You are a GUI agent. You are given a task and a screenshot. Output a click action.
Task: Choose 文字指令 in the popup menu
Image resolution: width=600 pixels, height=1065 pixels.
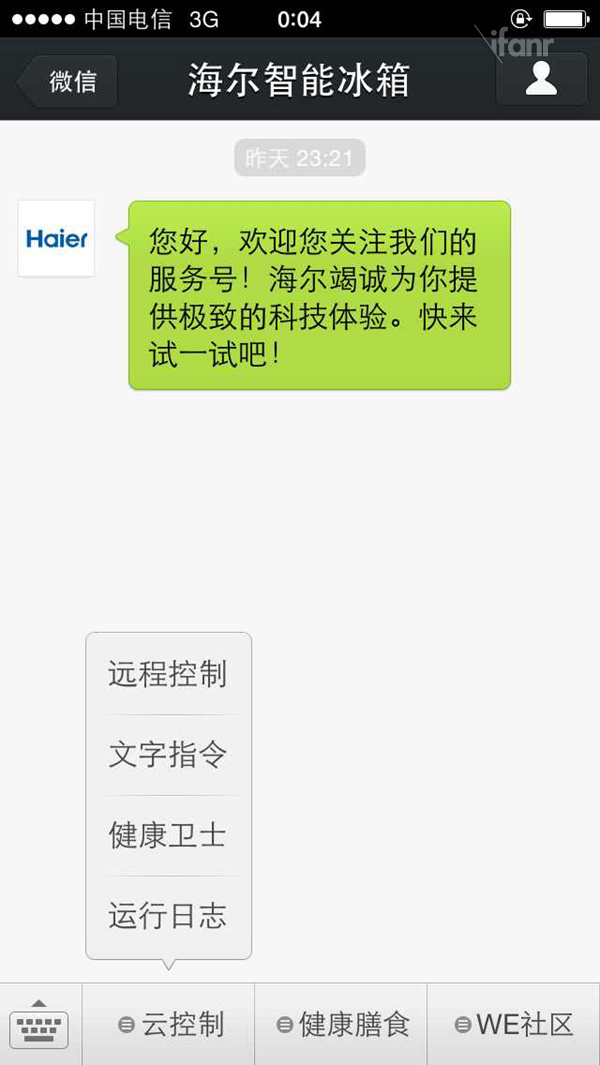(168, 754)
